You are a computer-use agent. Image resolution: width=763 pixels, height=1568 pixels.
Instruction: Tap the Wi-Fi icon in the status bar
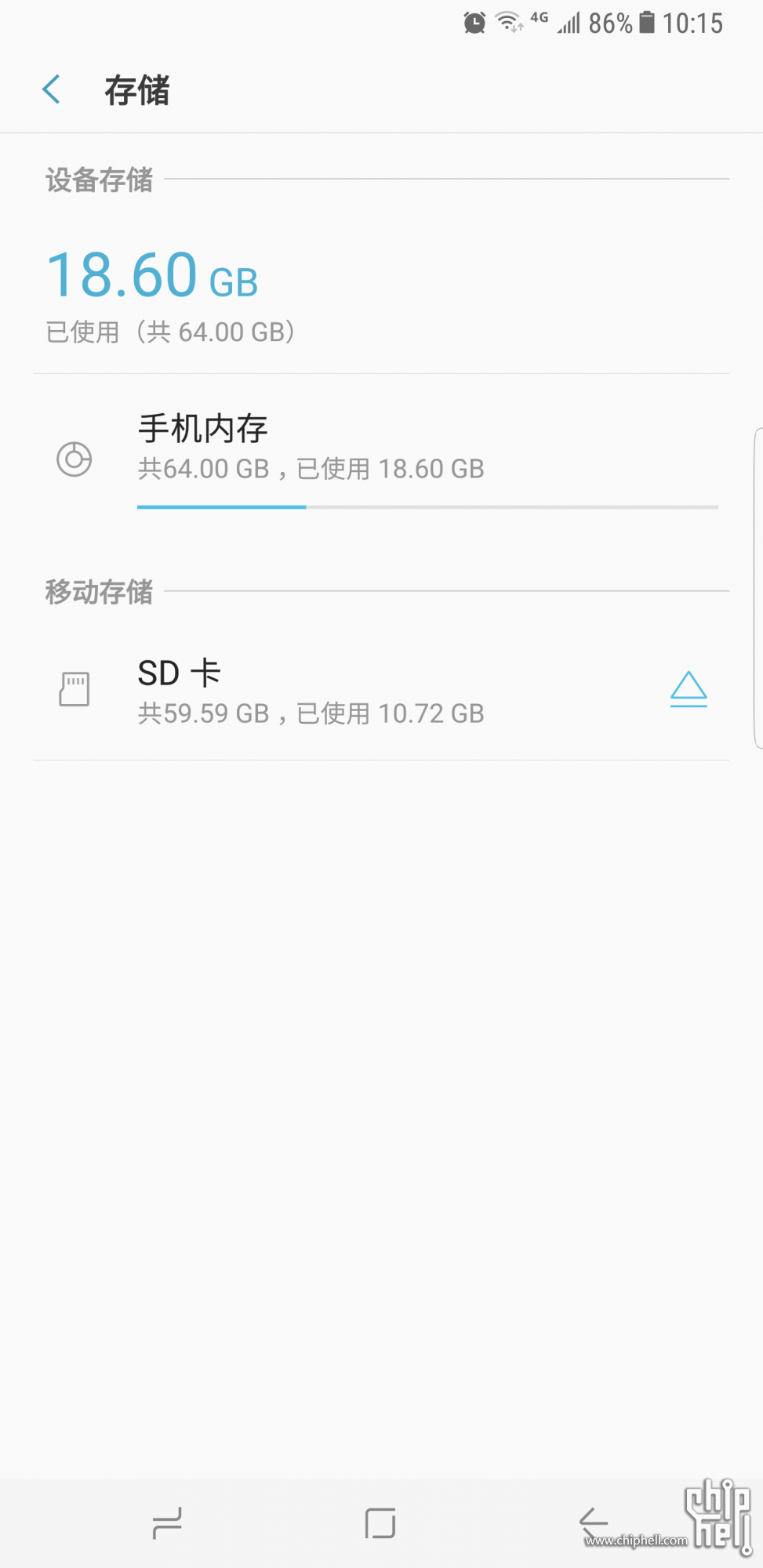(510, 23)
